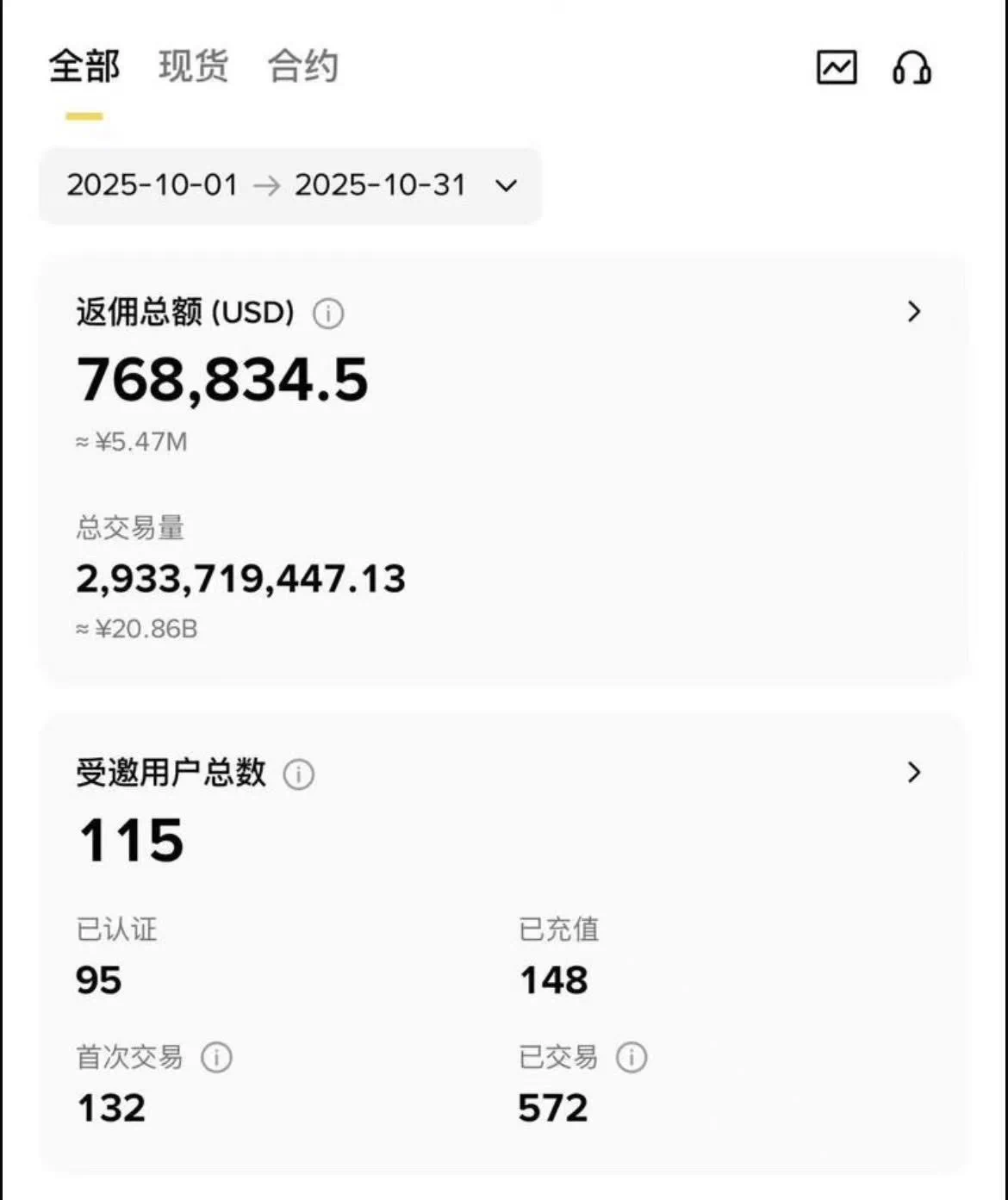Open the chart/statistics icon in top bar

click(x=834, y=68)
